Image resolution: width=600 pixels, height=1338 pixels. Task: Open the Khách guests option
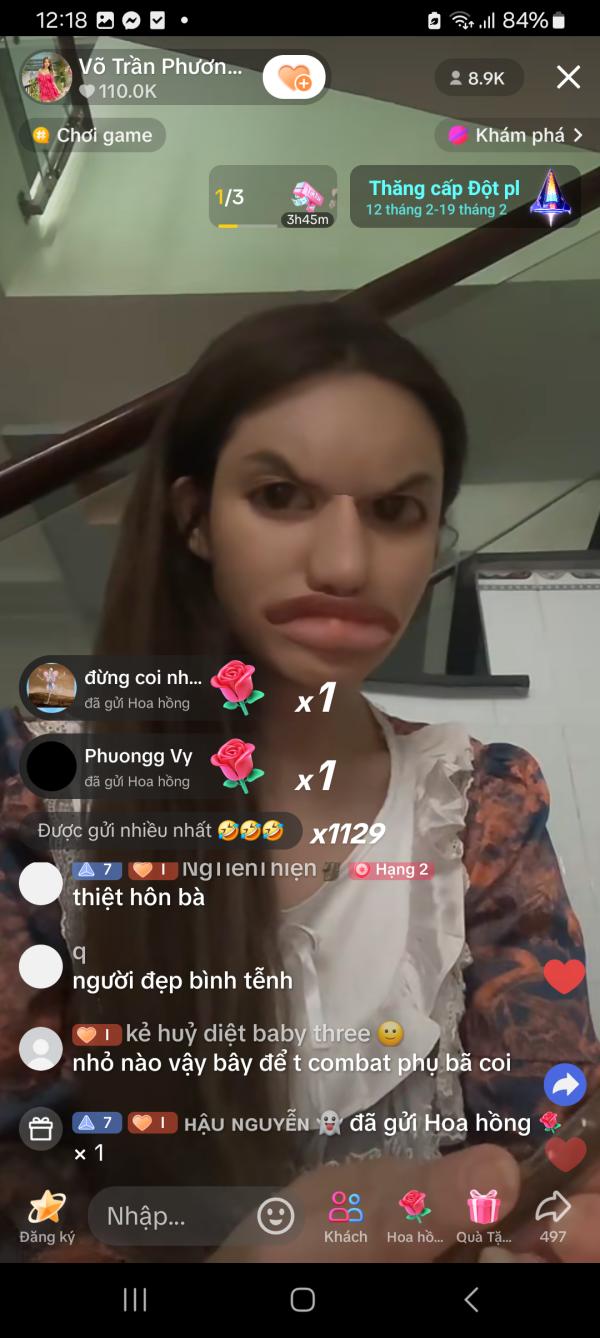click(x=346, y=1216)
